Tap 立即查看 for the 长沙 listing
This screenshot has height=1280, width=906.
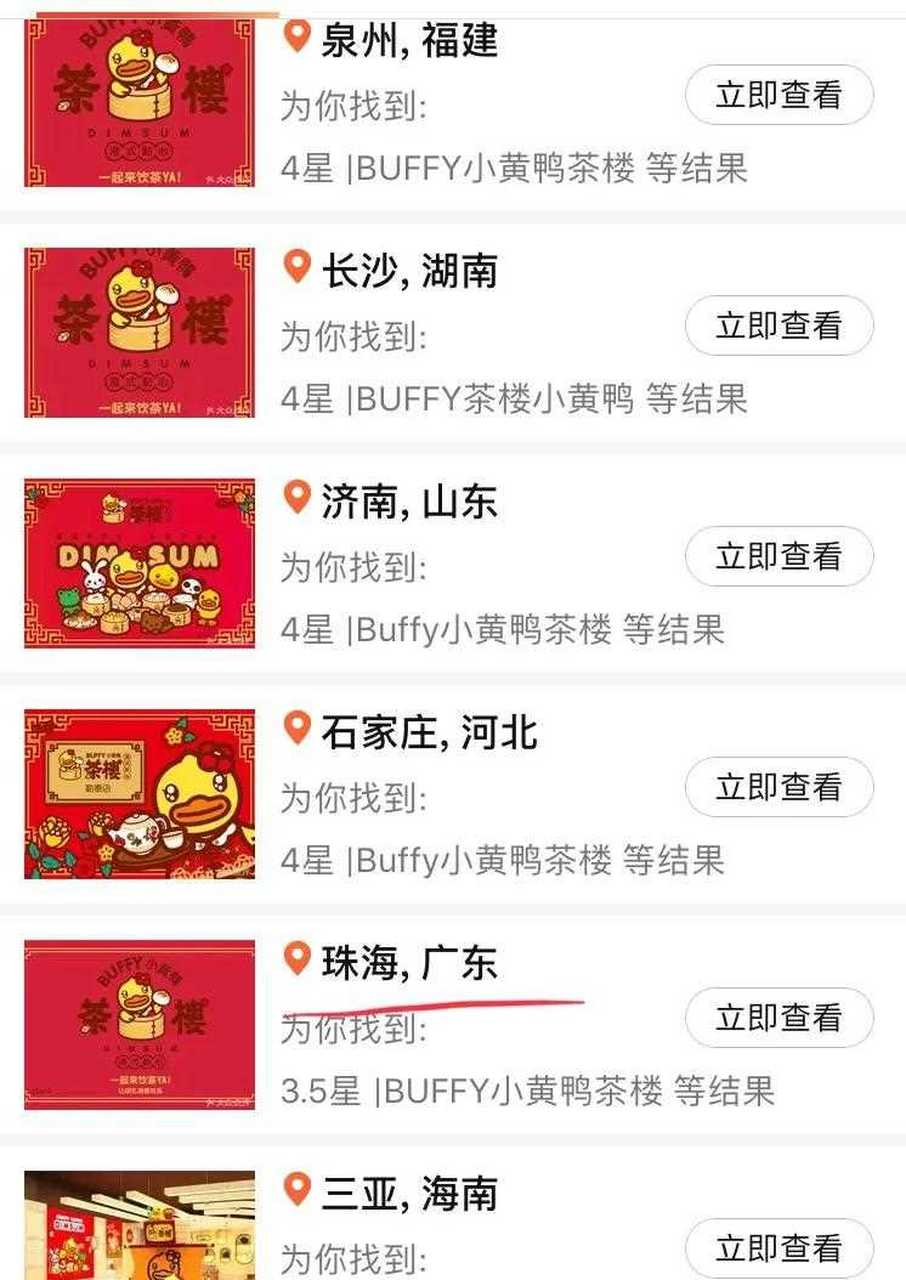point(779,325)
